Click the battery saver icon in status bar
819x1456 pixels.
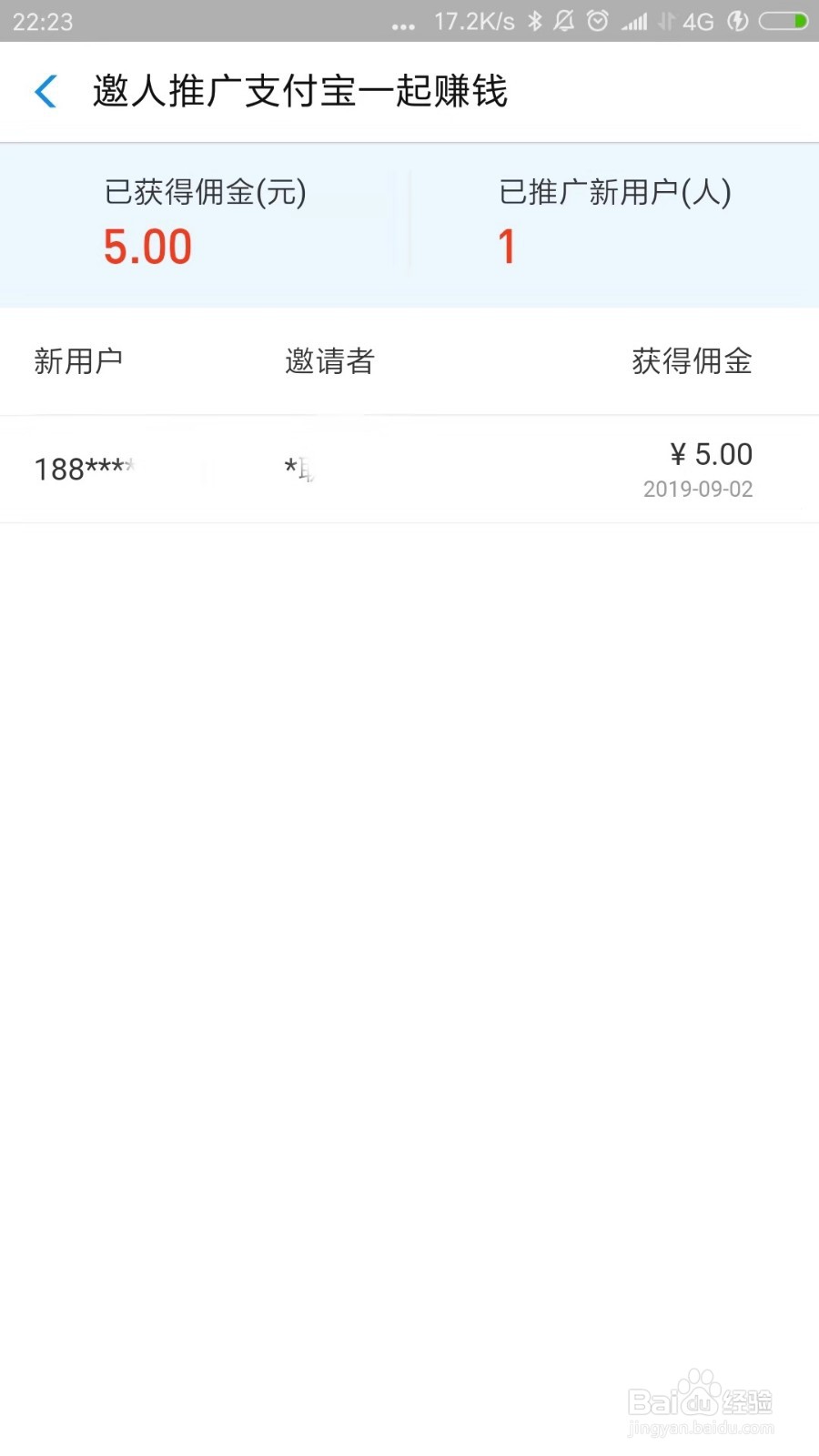click(737, 21)
